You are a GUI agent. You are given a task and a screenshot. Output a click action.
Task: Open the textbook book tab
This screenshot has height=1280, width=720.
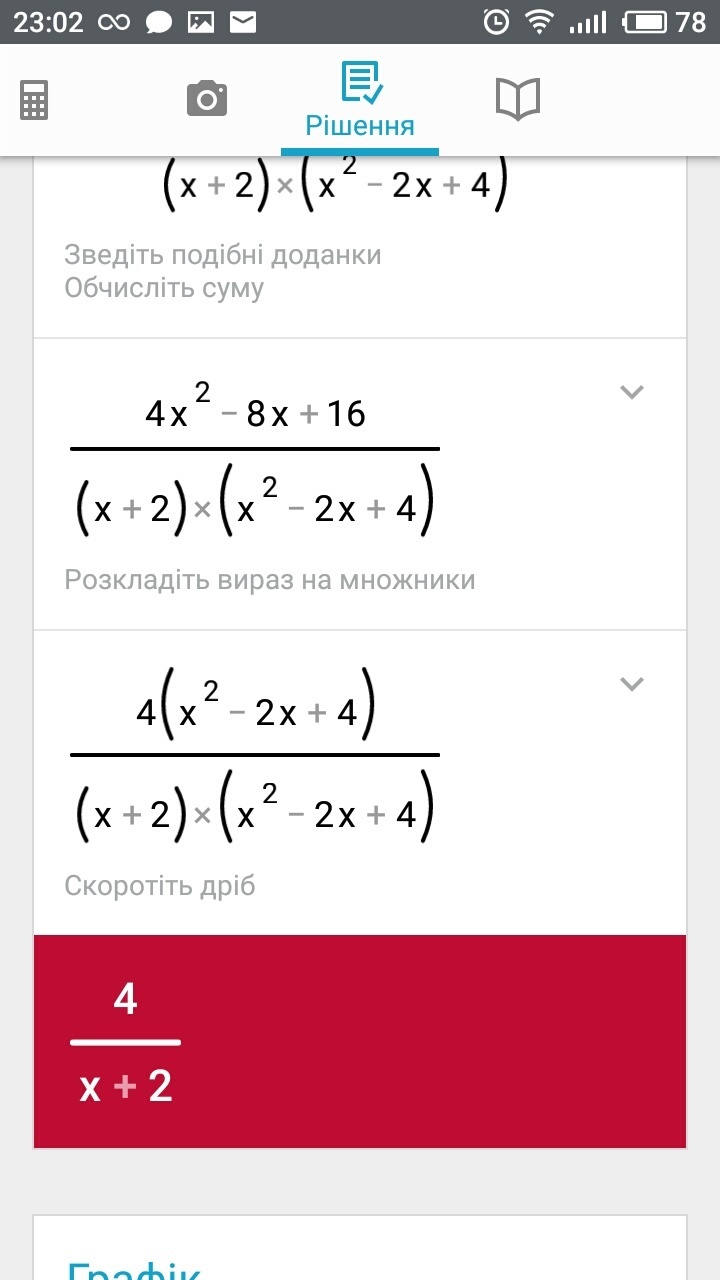click(x=517, y=100)
